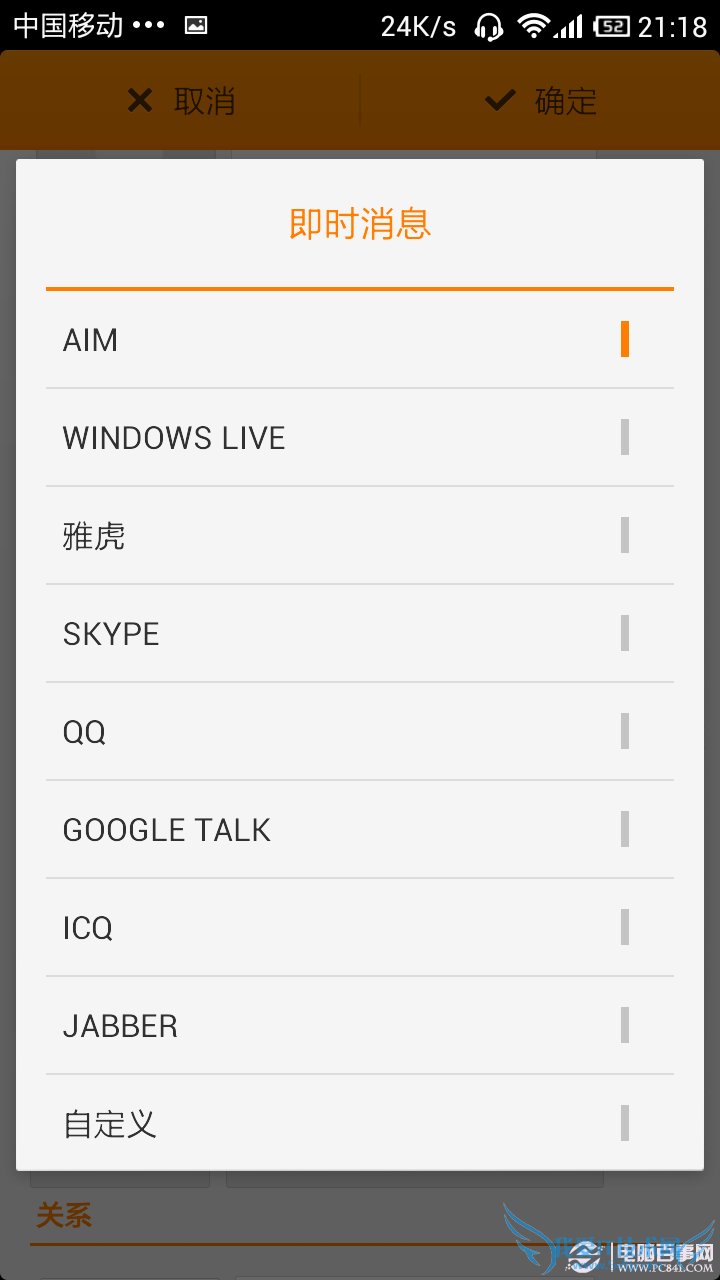The width and height of the screenshot is (720, 1280).
Task: Select GOOGLE TALK option
Action: point(360,830)
